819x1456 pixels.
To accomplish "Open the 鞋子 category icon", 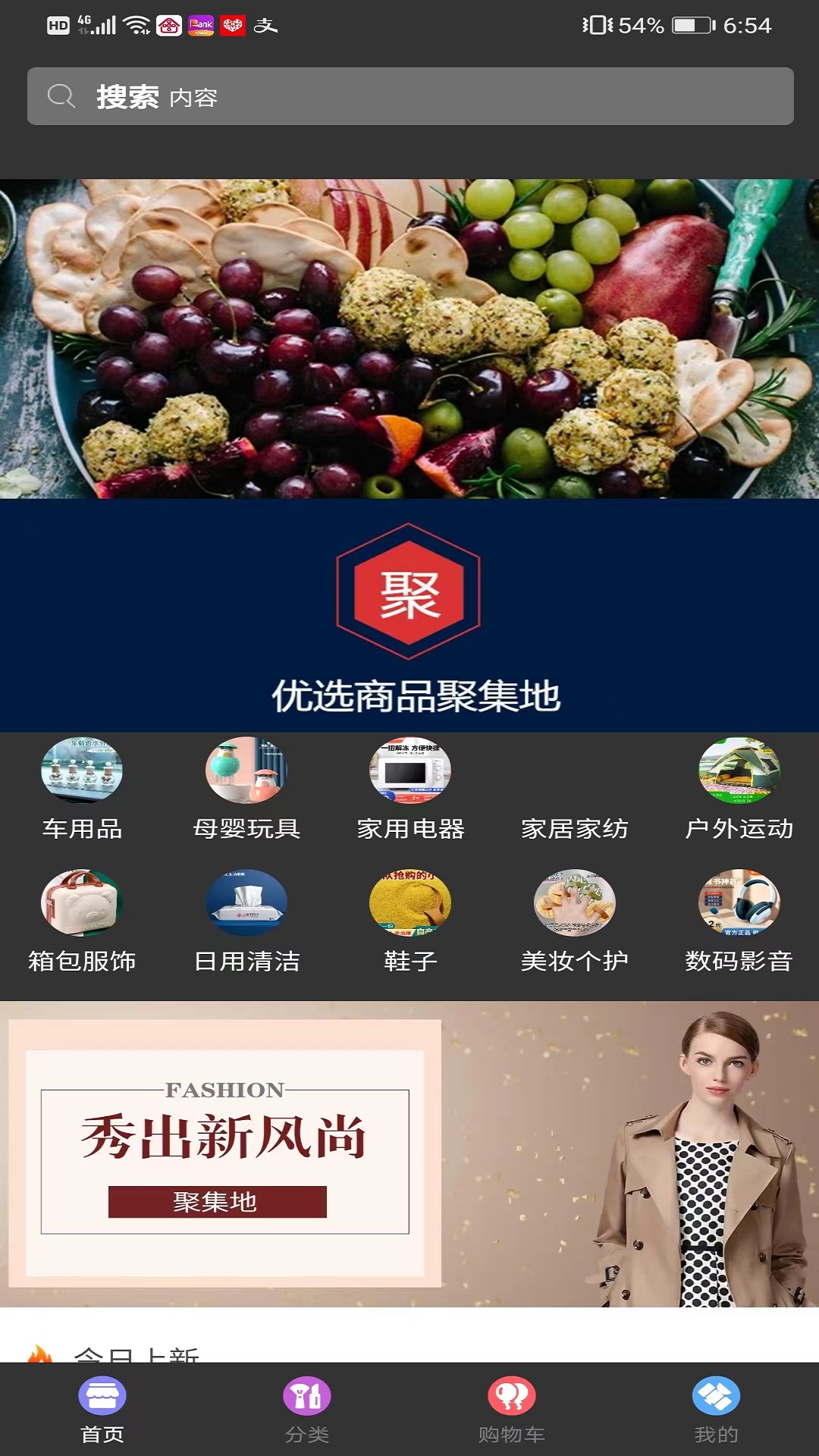I will 409,905.
